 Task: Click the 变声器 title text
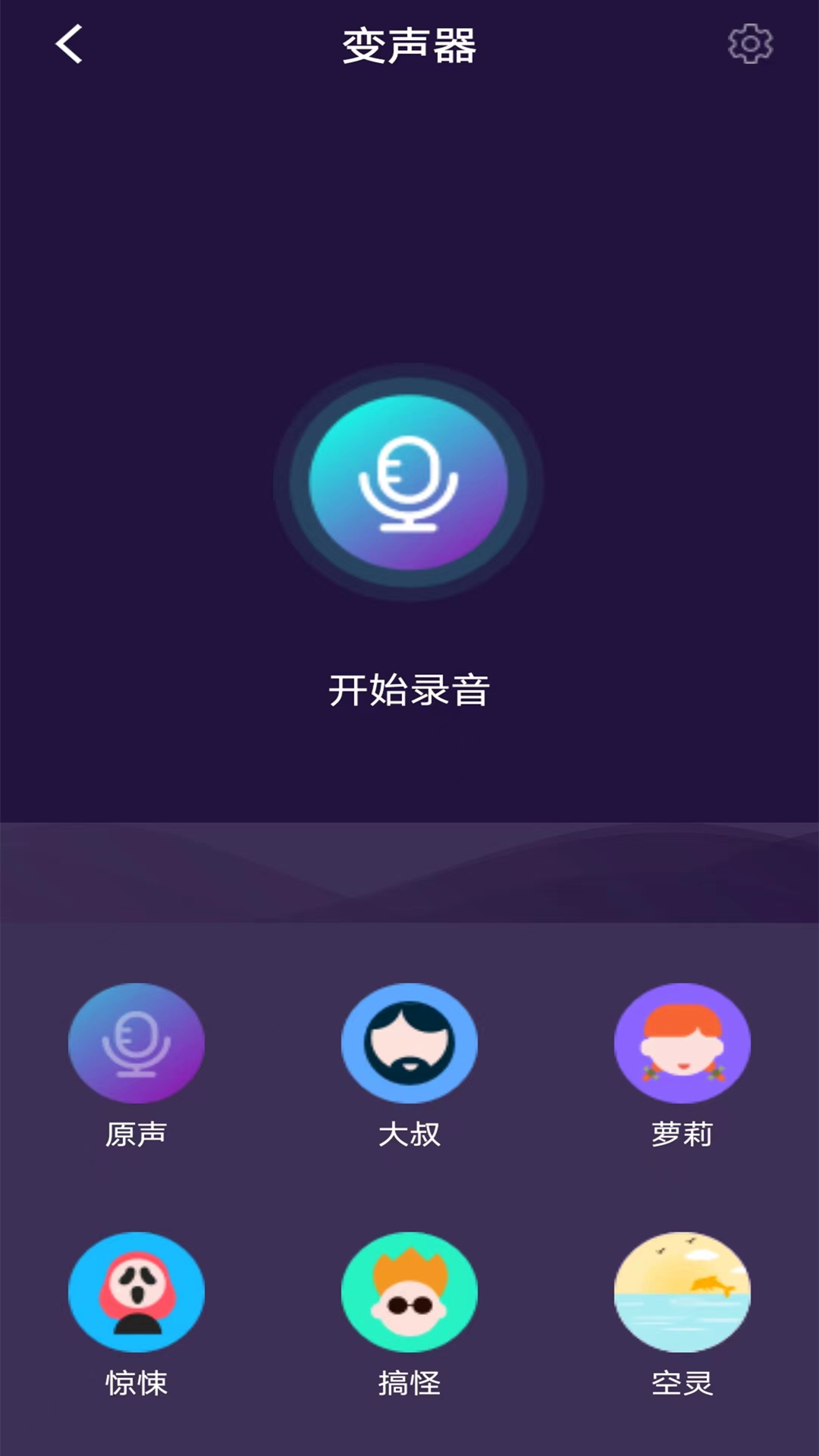(409, 44)
